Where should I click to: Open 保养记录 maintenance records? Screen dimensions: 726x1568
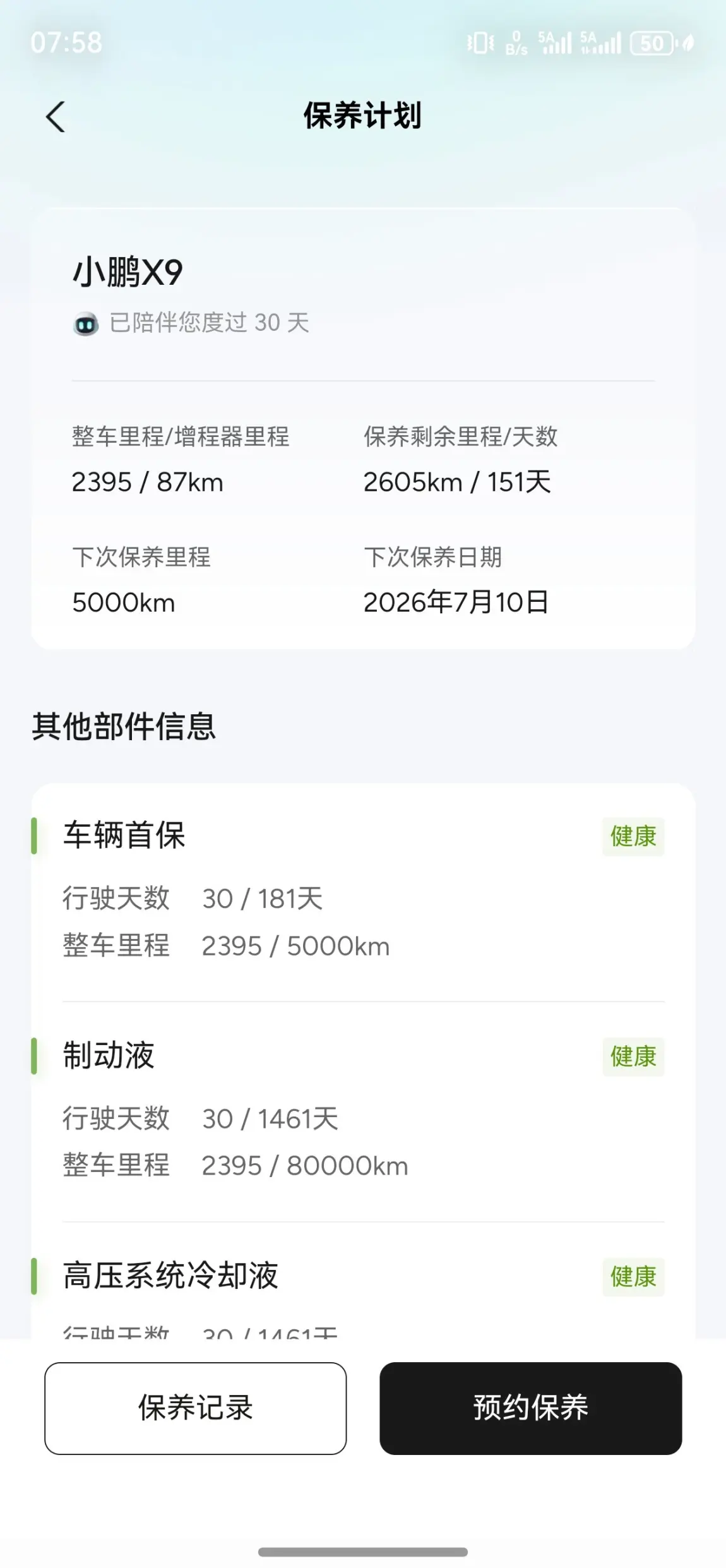[x=195, y=1408]
